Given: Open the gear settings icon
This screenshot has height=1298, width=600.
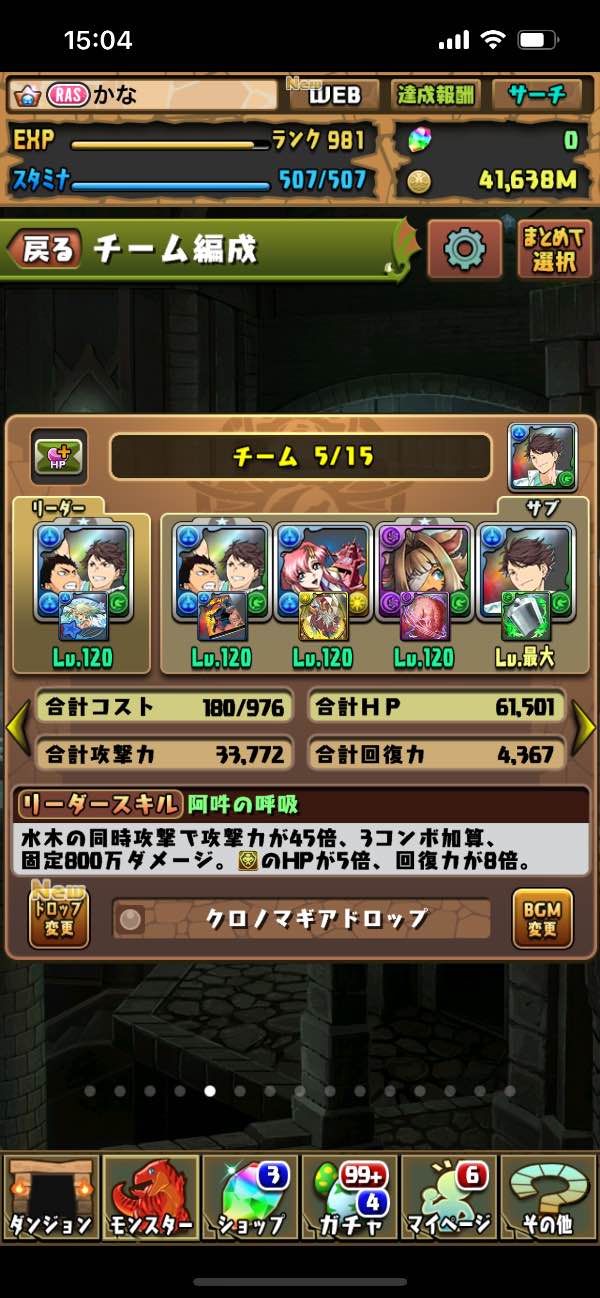Looking at the screenshot, I should pyautogui.click(x=464, y=249).
